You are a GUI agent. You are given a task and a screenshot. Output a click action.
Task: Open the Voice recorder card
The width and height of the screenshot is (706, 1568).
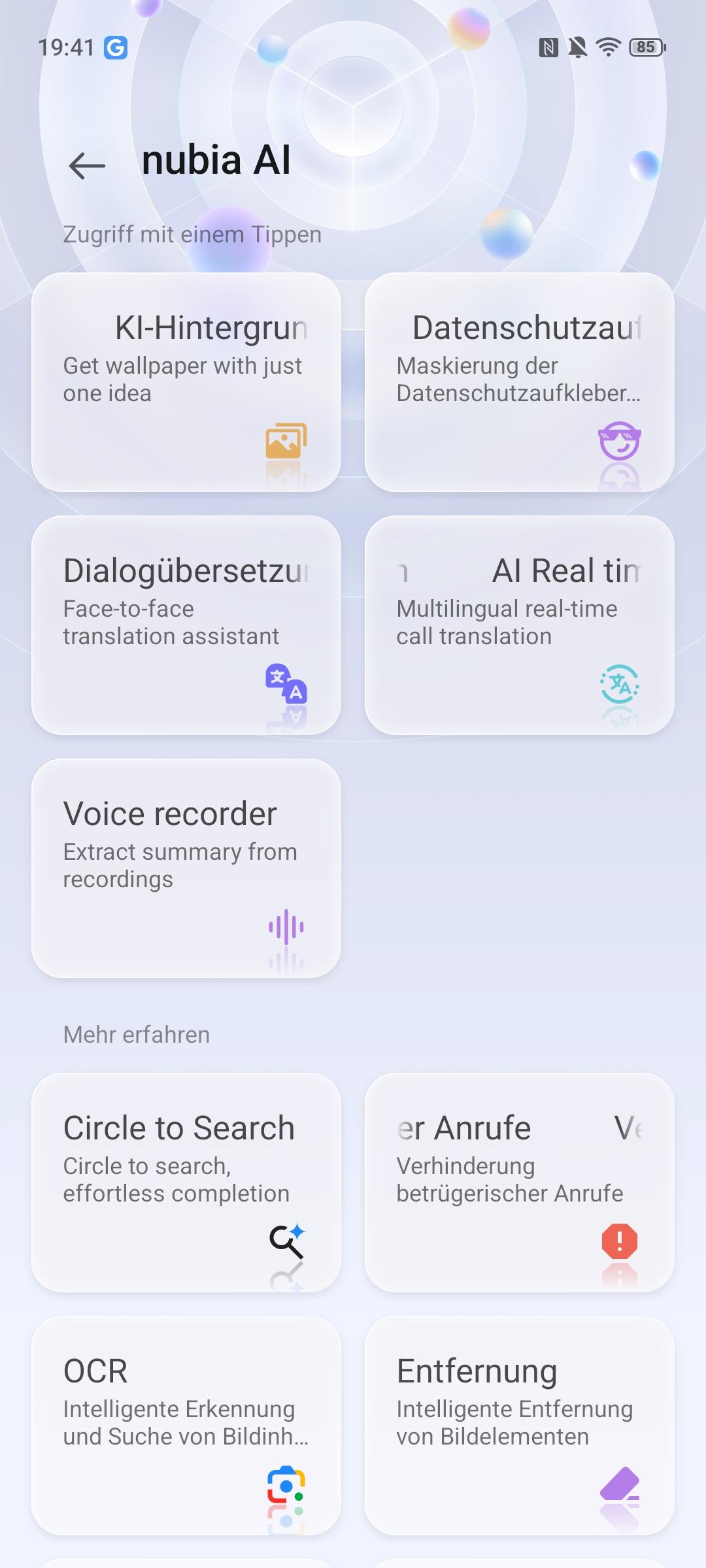coord(186,868)
